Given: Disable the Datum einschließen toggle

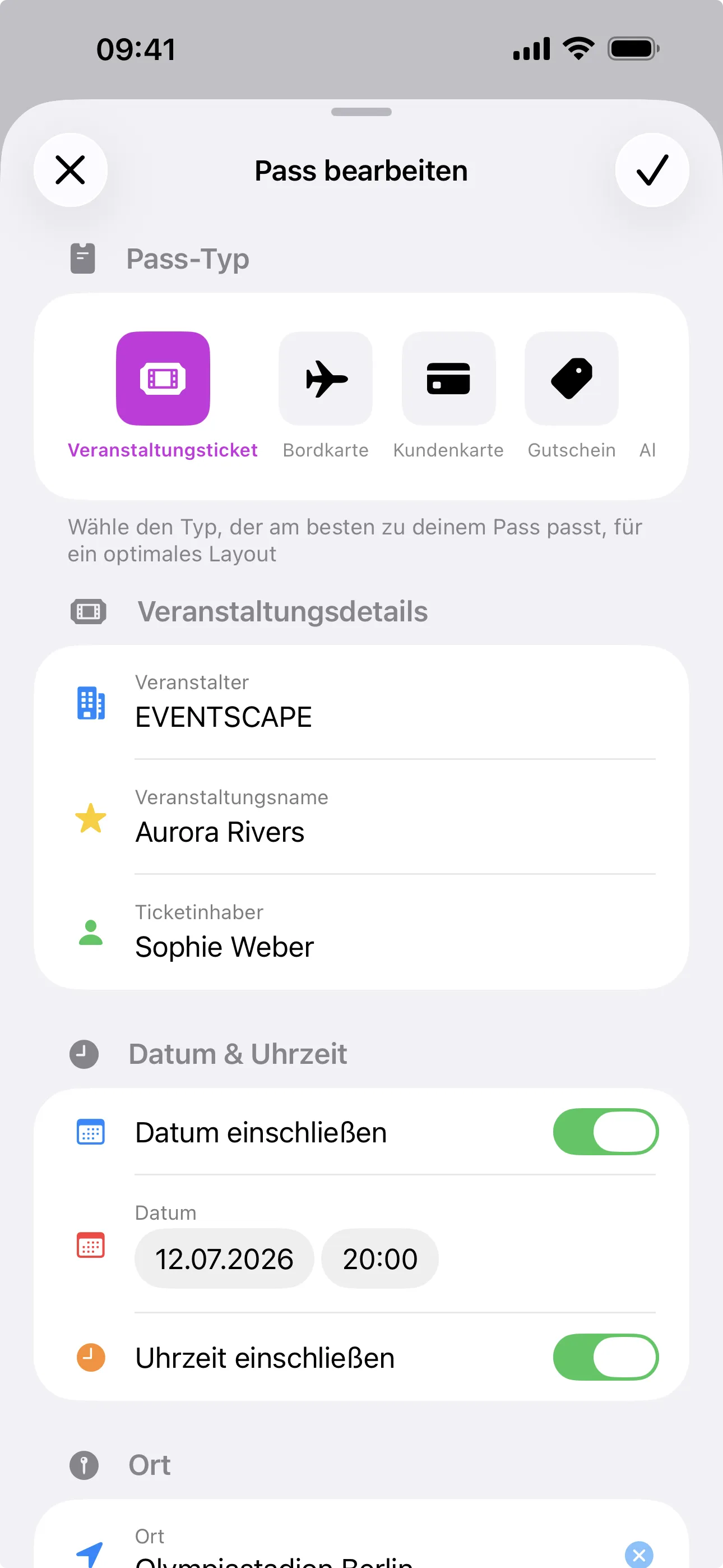Looking at the screenshot, I should [x=605, y=1132].
